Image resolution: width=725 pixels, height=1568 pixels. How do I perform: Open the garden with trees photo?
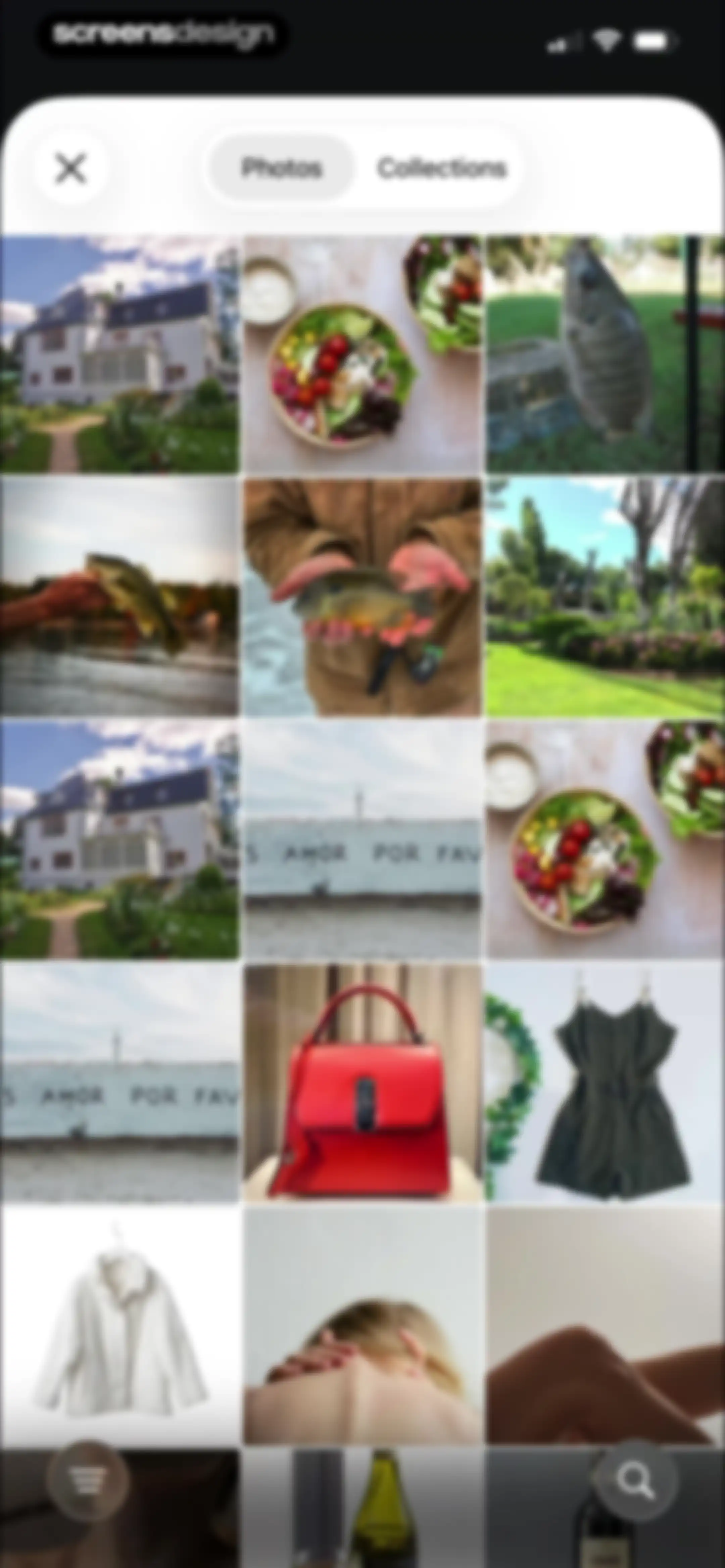[x=605, y=597]
